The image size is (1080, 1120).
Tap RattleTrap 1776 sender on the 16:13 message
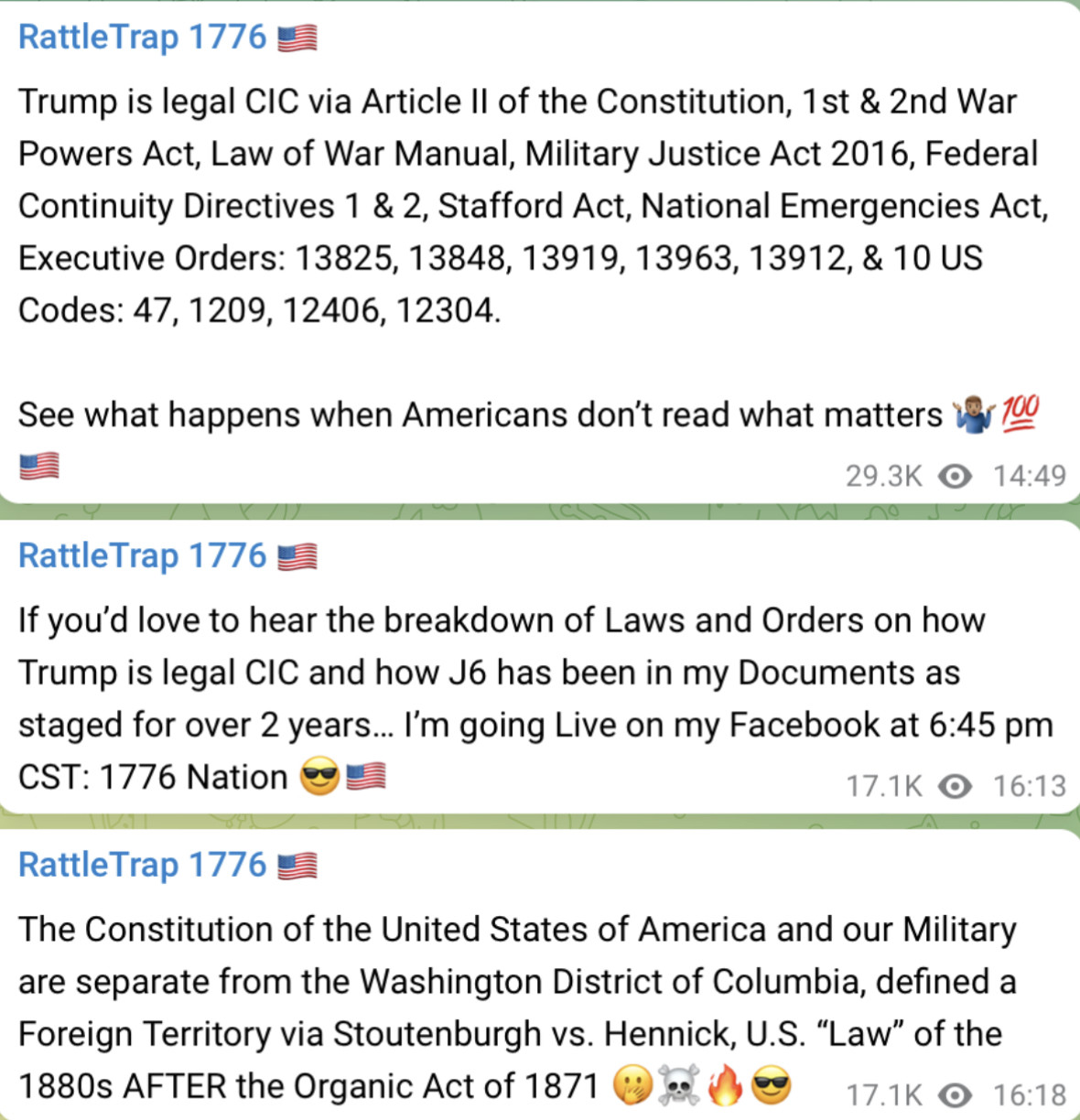pos(143,555)
